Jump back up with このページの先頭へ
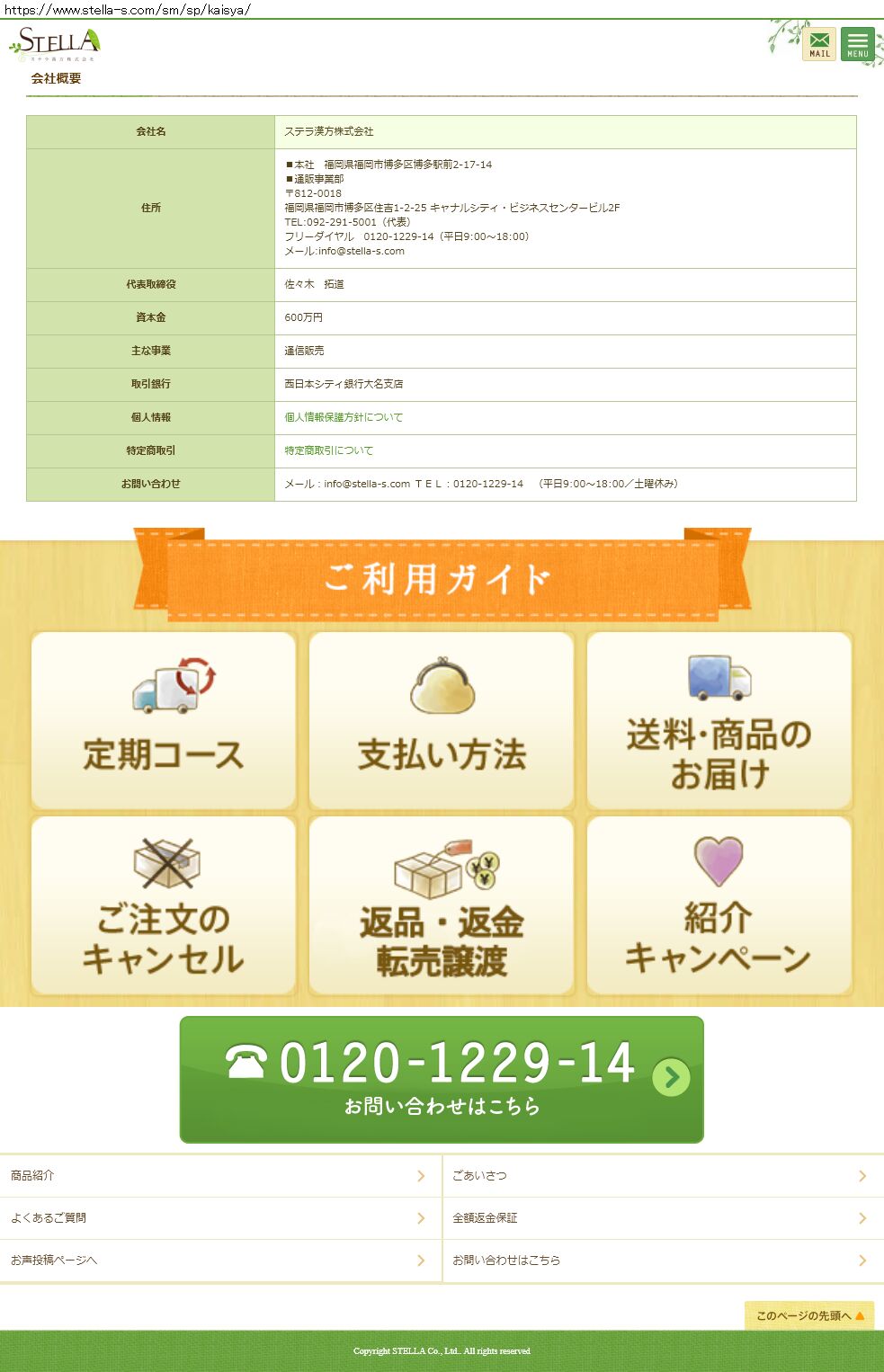884x1372 pixels. click(x=808, y=1315)
